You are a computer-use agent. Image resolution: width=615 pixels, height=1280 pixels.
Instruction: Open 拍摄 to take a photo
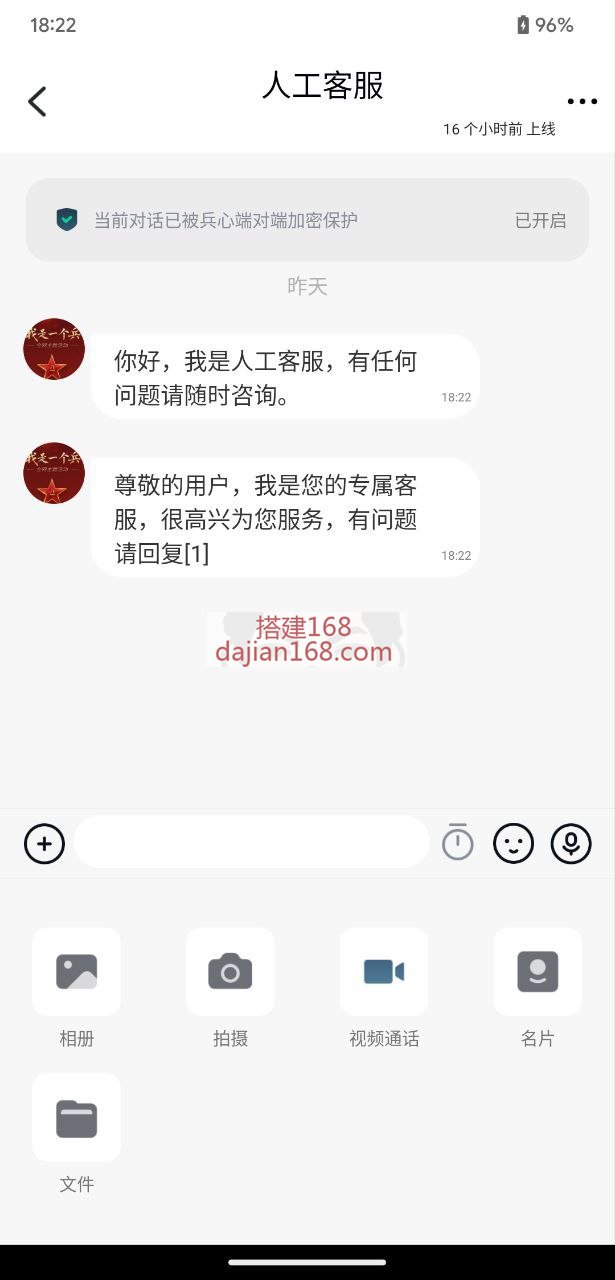(x=230, y=972)
